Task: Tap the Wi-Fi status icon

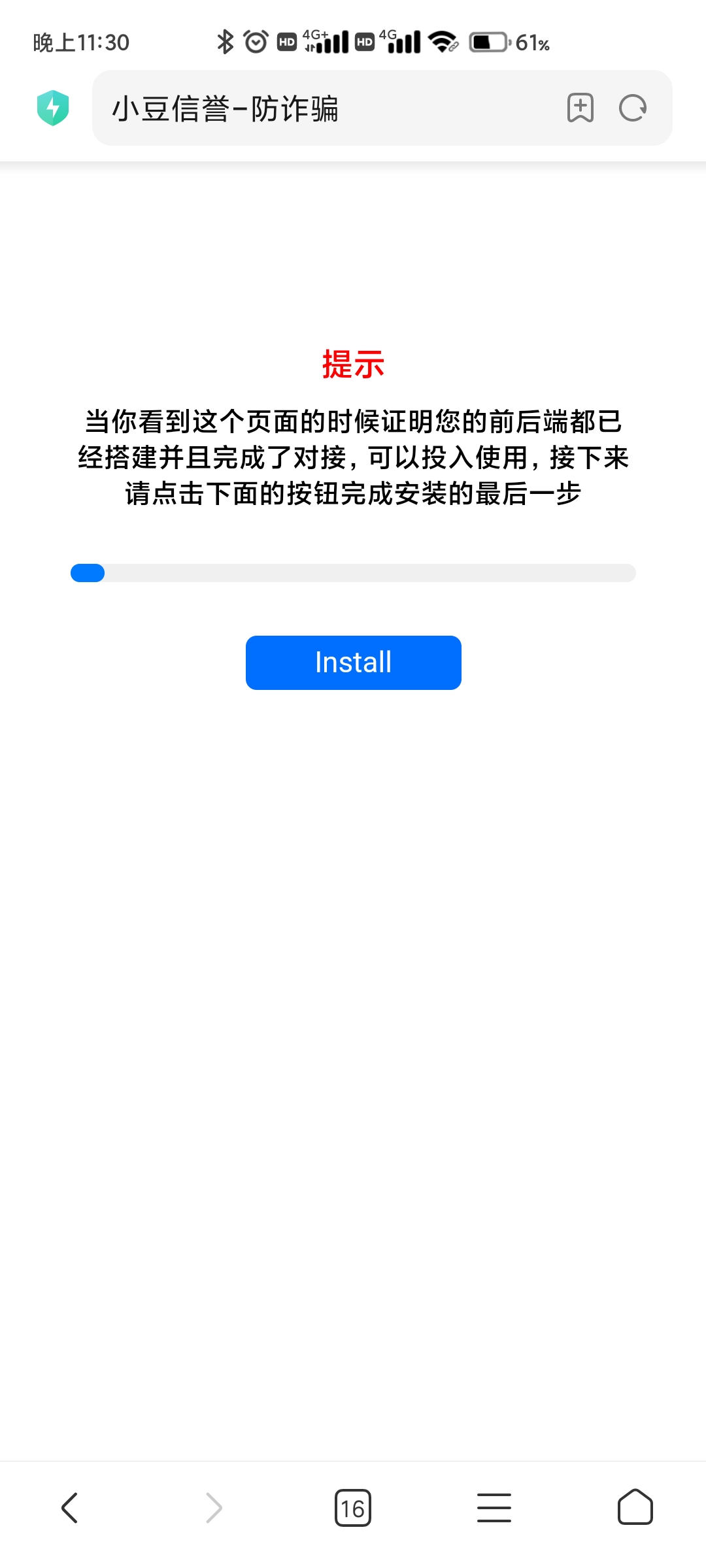Action: (x=442, y=42)
